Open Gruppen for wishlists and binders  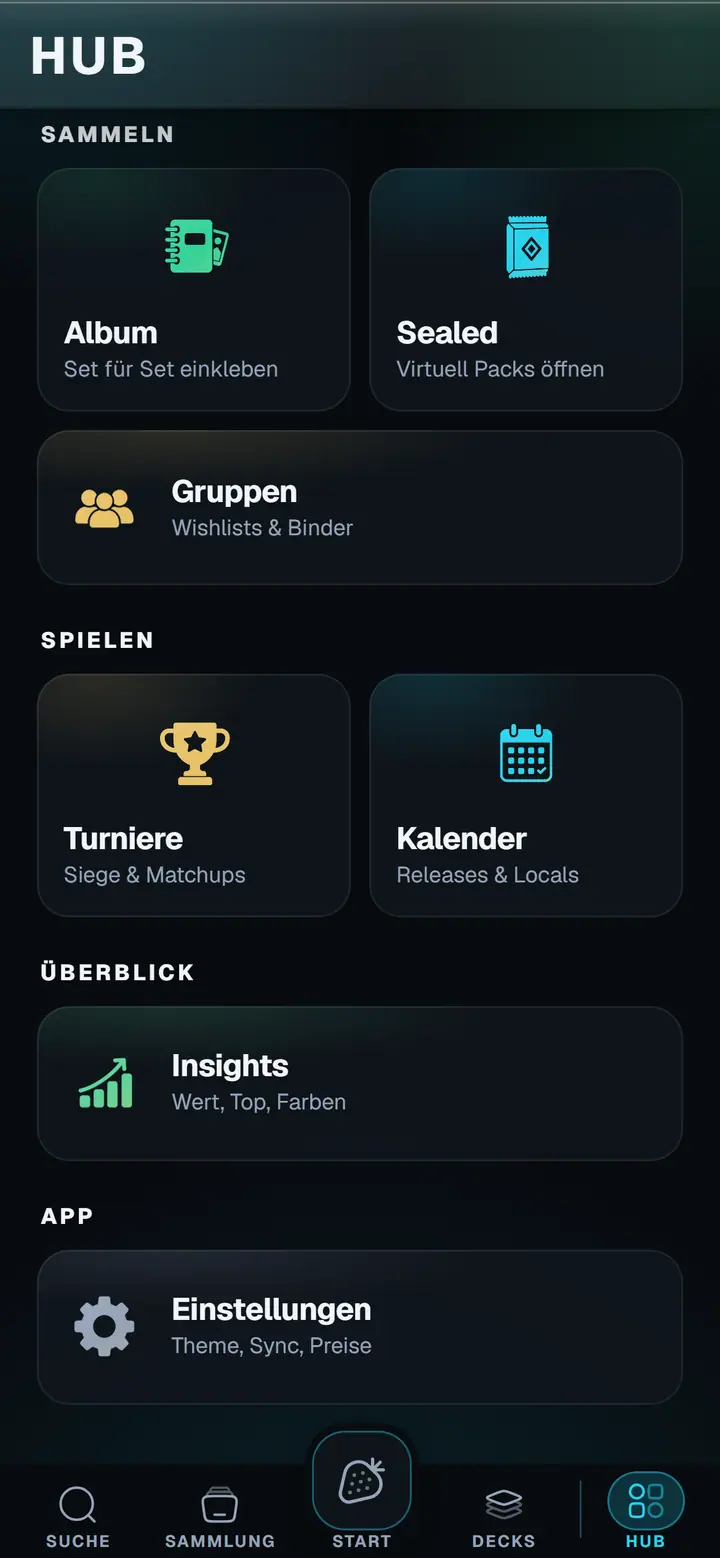(360, 508)
